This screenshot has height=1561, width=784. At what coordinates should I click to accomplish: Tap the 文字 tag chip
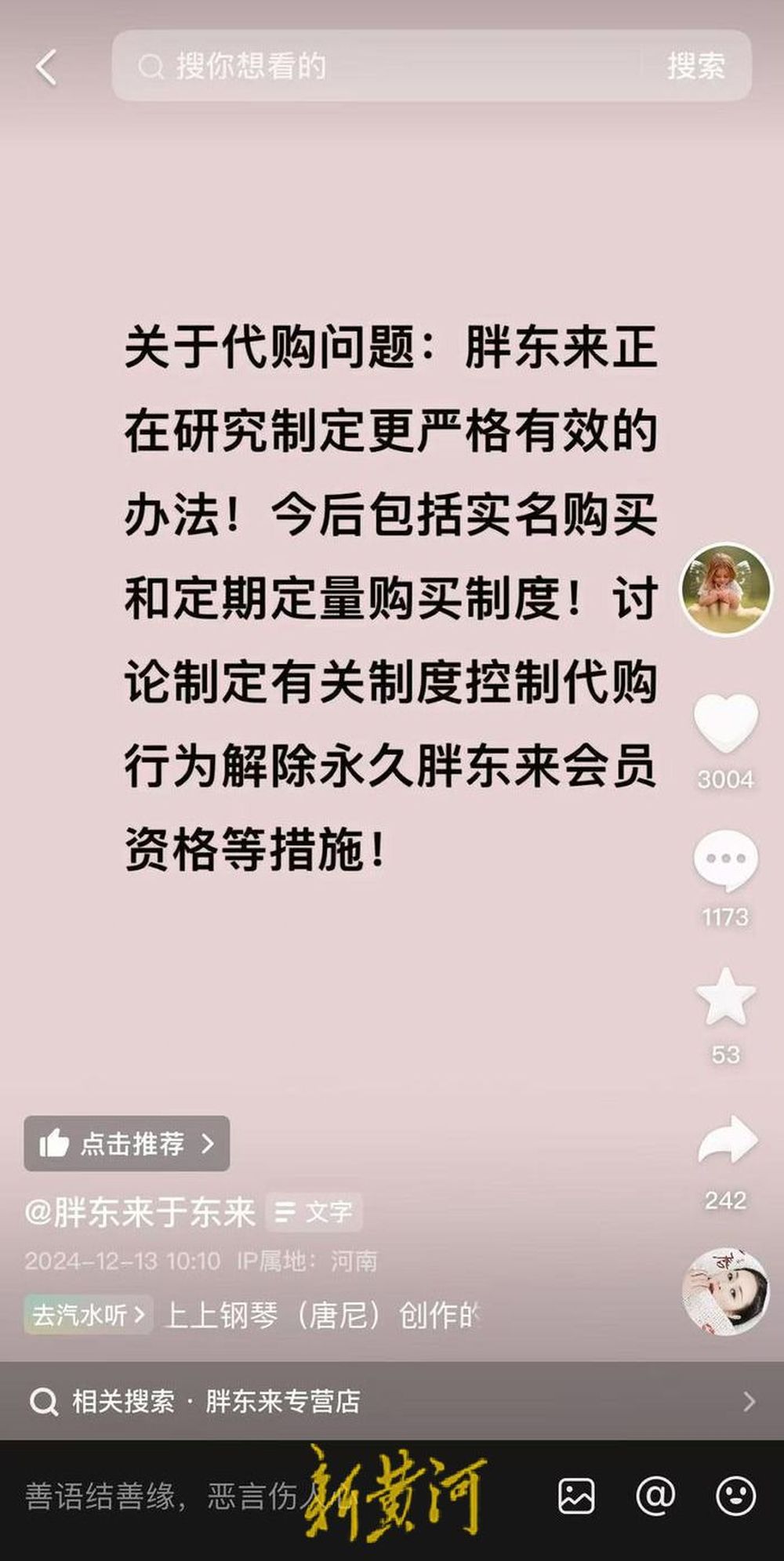pos(314,1213)
